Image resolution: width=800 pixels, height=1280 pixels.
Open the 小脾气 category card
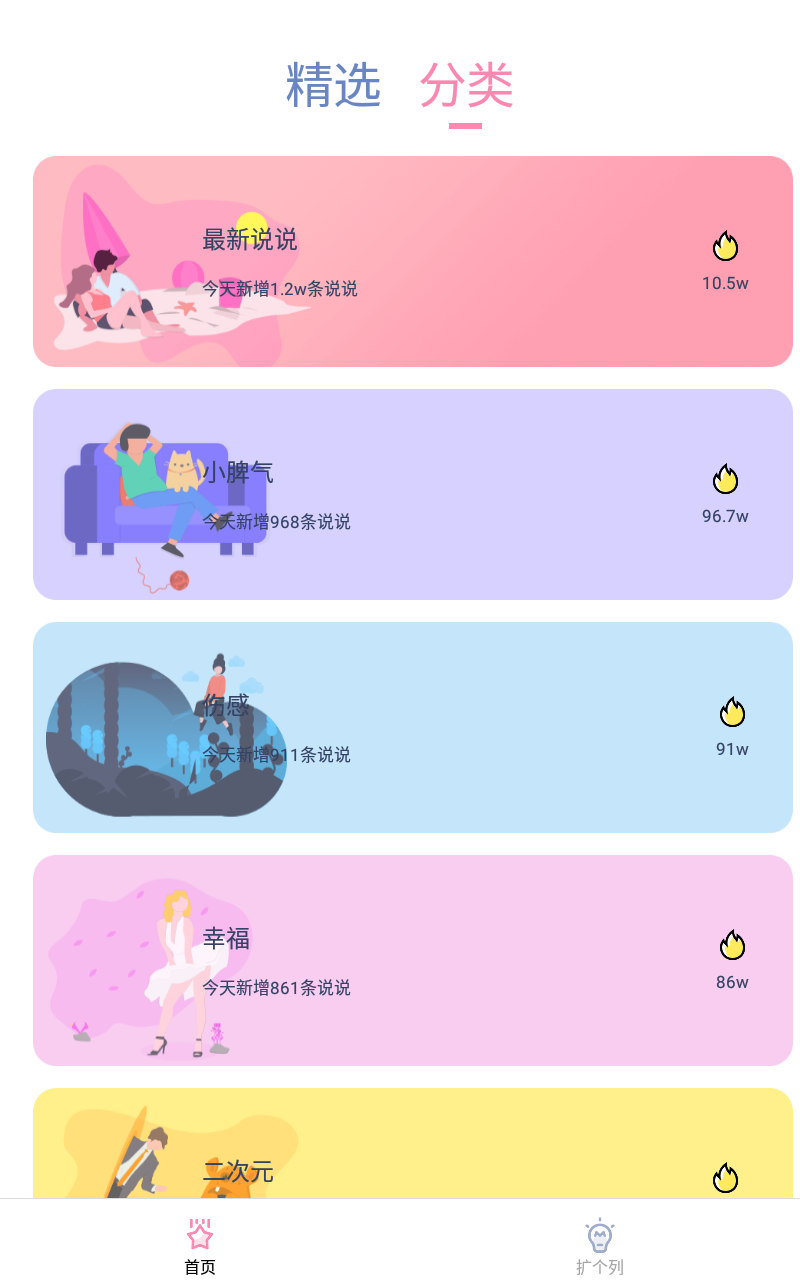point(413,494)
